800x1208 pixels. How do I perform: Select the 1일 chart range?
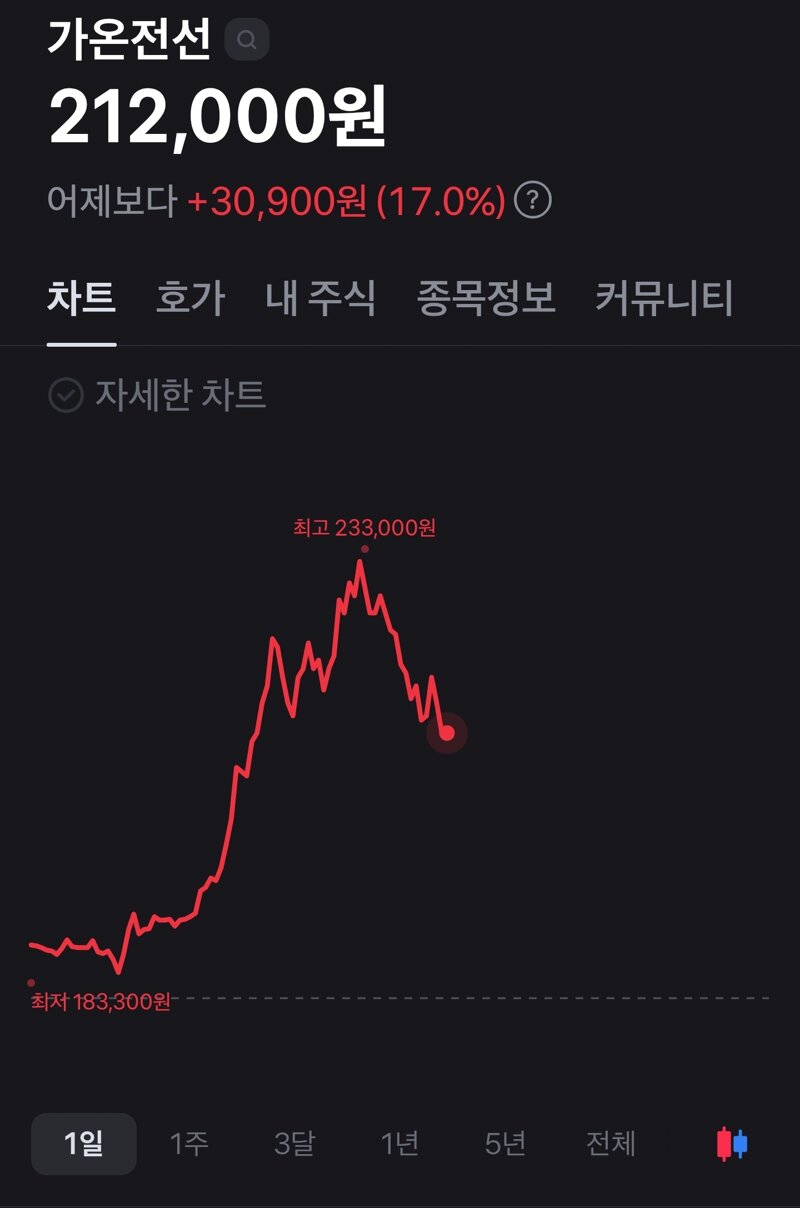click(84, 1143)
